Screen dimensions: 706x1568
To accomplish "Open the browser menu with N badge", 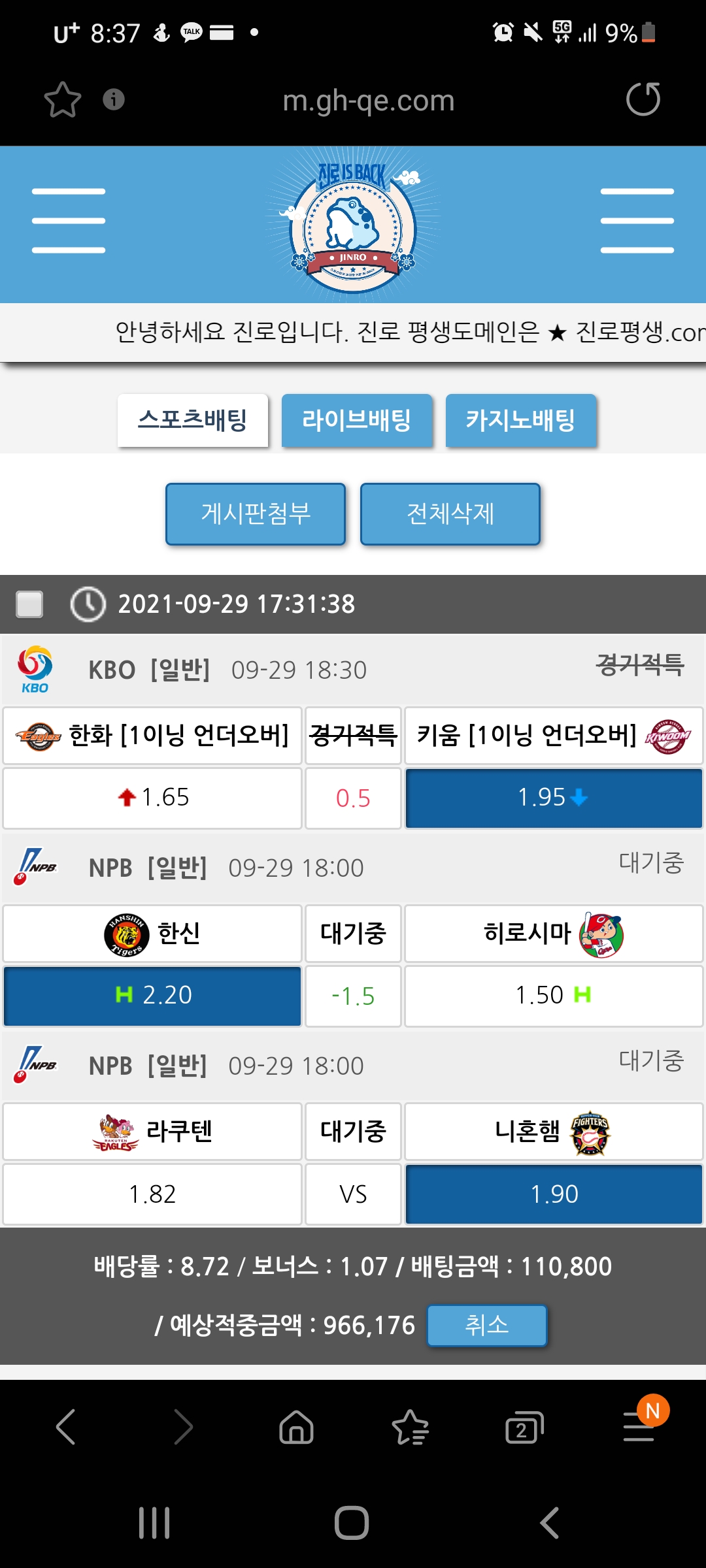I will (x=639, y=1427).
